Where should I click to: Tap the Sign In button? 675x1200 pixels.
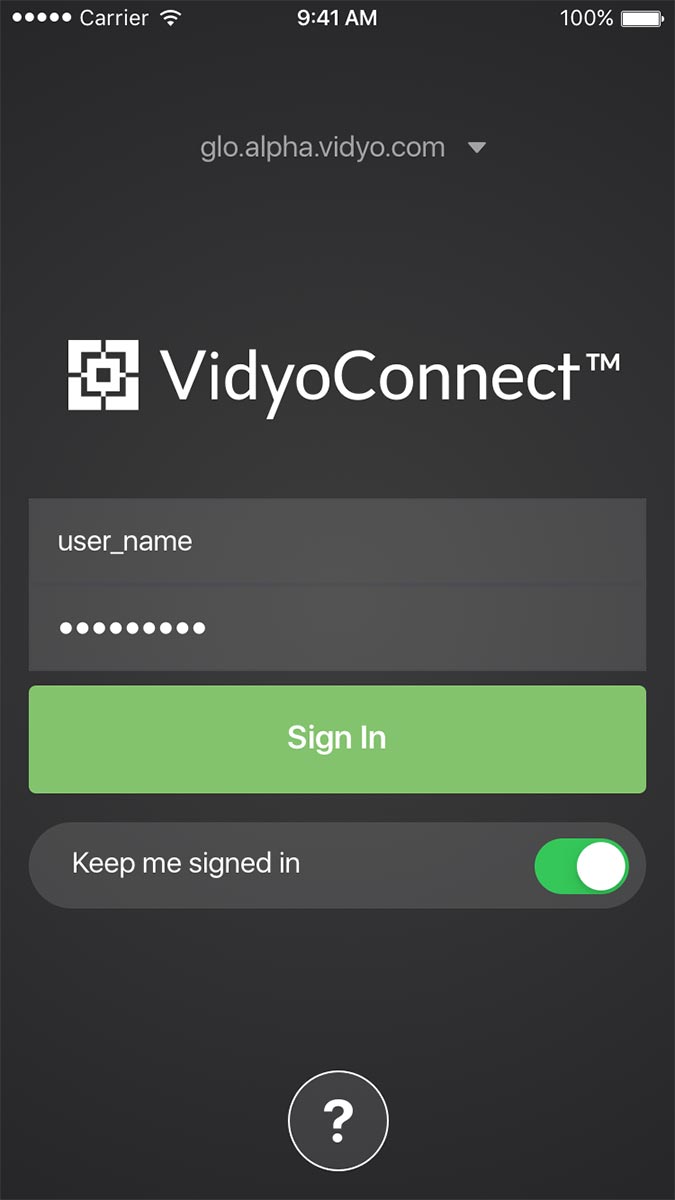337,739
